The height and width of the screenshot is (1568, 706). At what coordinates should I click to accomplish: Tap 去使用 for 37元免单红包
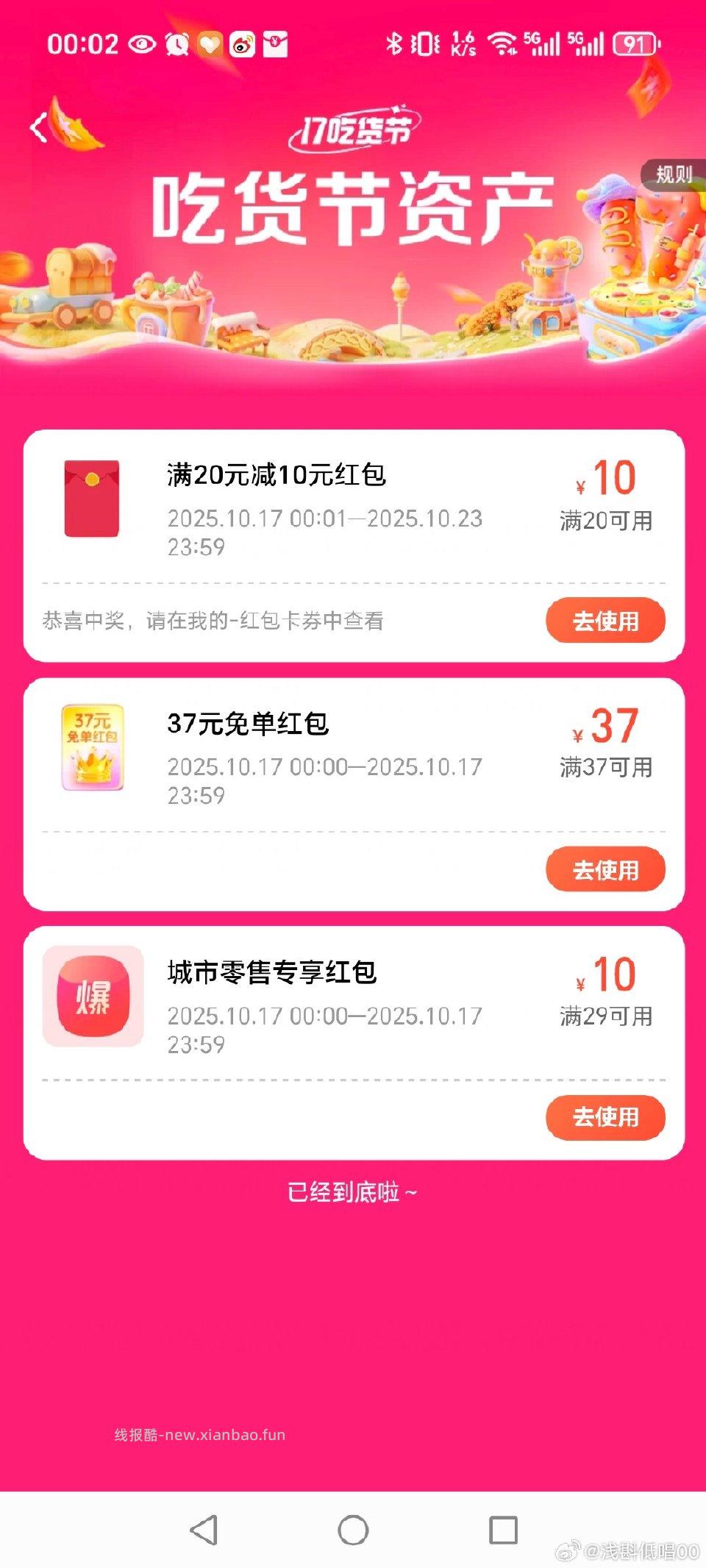(605, 869)
